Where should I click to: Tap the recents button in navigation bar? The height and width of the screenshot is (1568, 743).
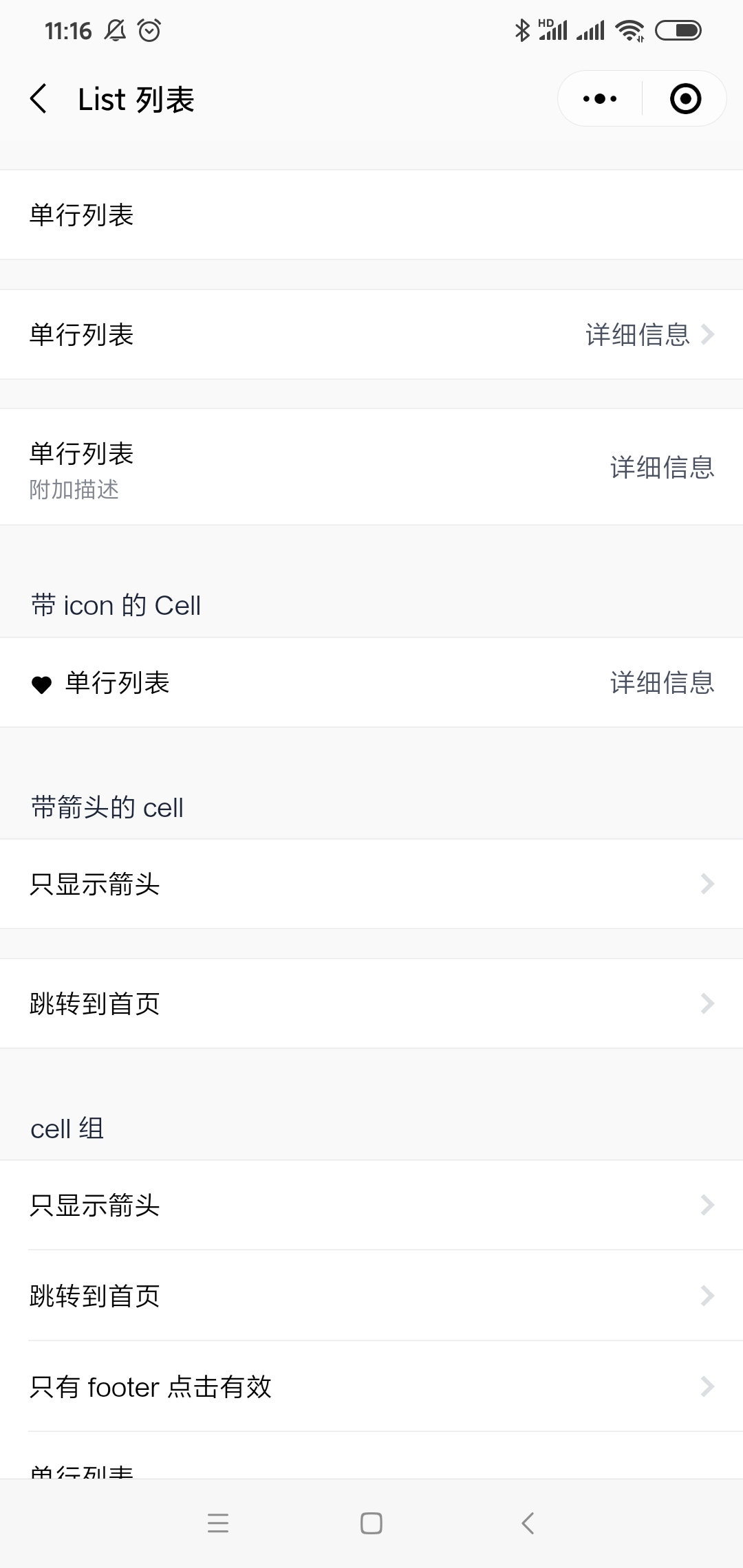(x=218, y=1524)
